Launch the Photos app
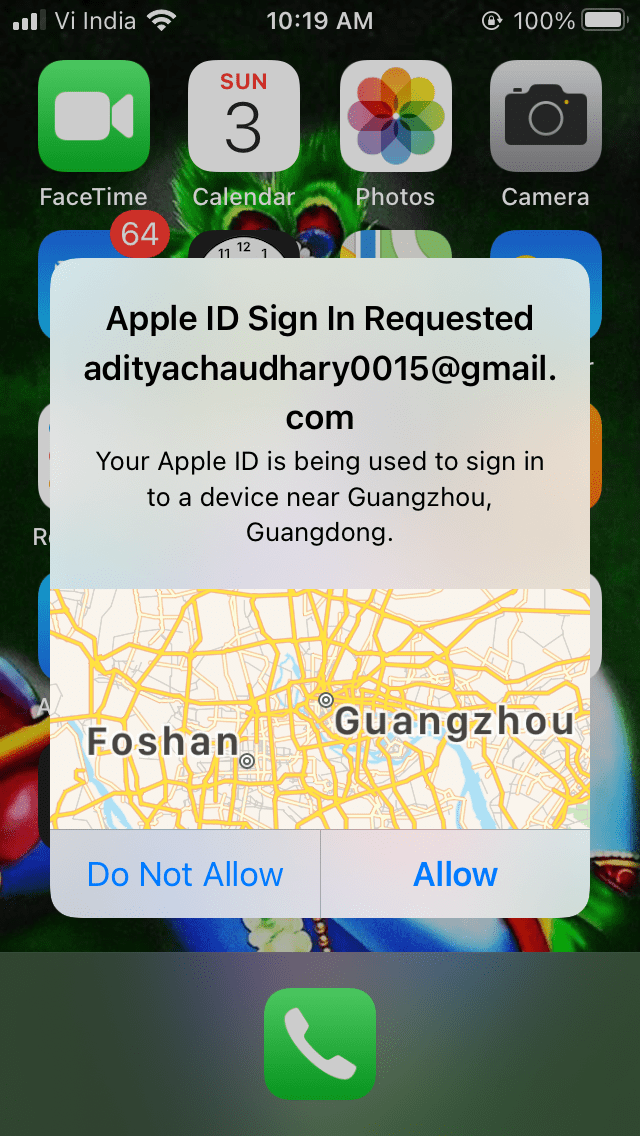 pyautogui.click(x=395, y=116)
